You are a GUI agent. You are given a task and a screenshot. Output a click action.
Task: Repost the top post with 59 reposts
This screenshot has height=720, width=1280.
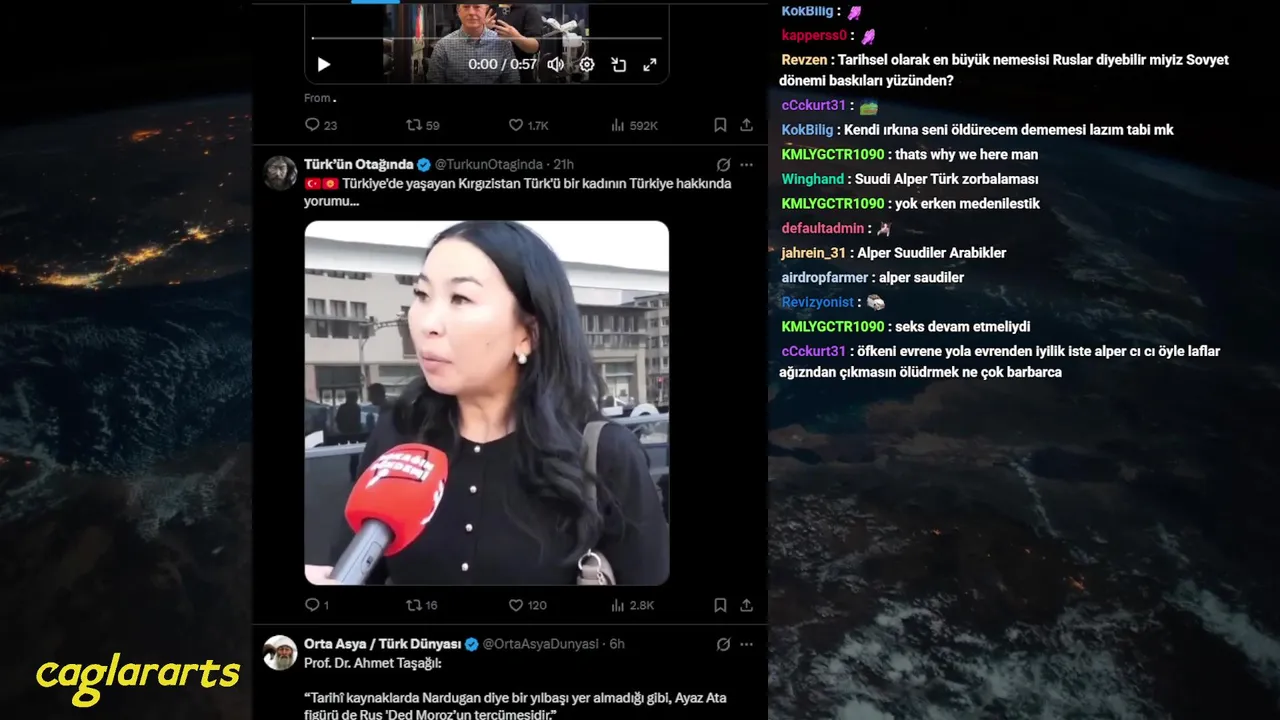click(x=414, y=125)
